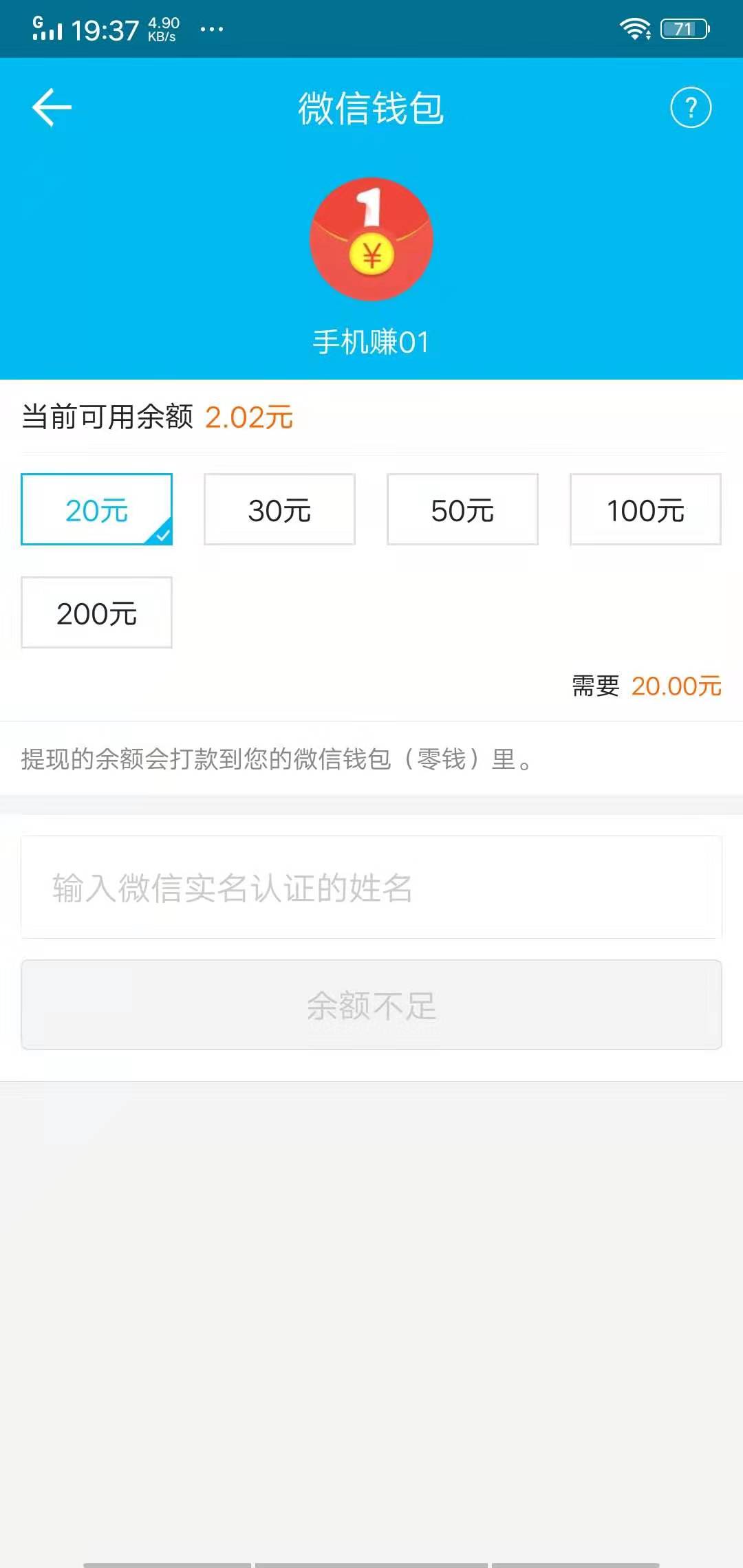
Task: Select the 30元 withdrawal amount
Action: 279,509
